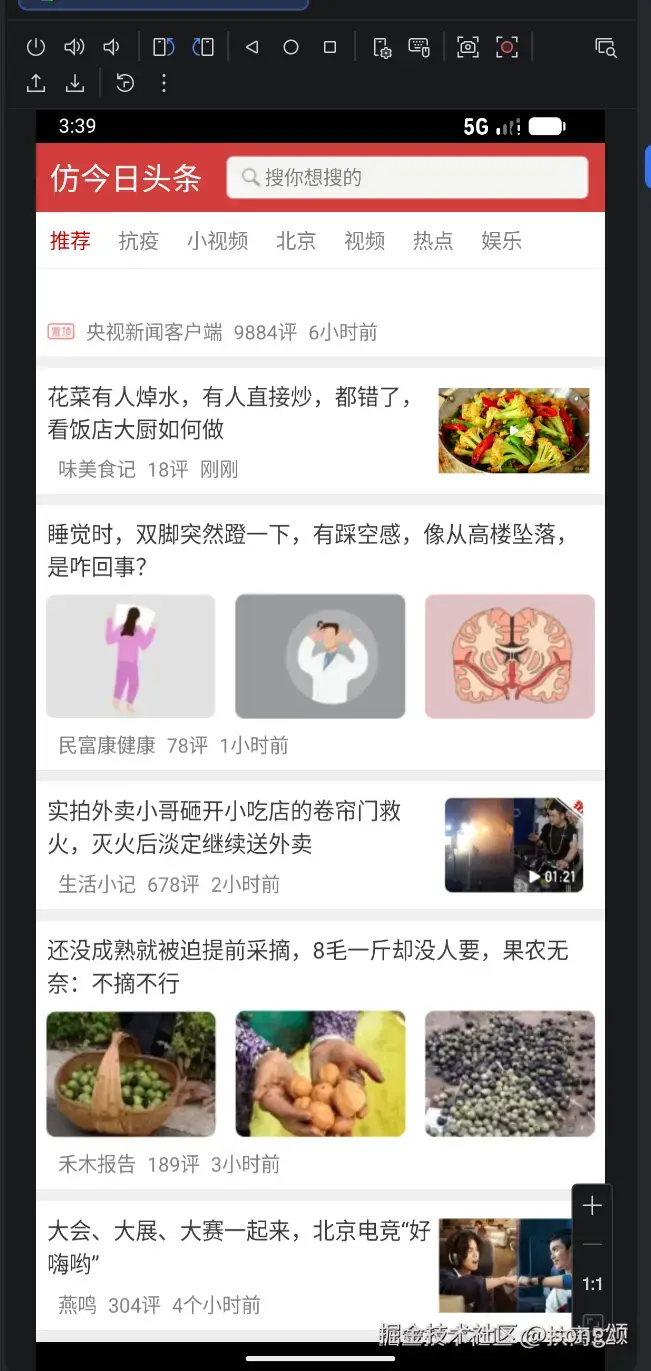
Task: Tap the emulator's home circle button
Action: (291, 47)
